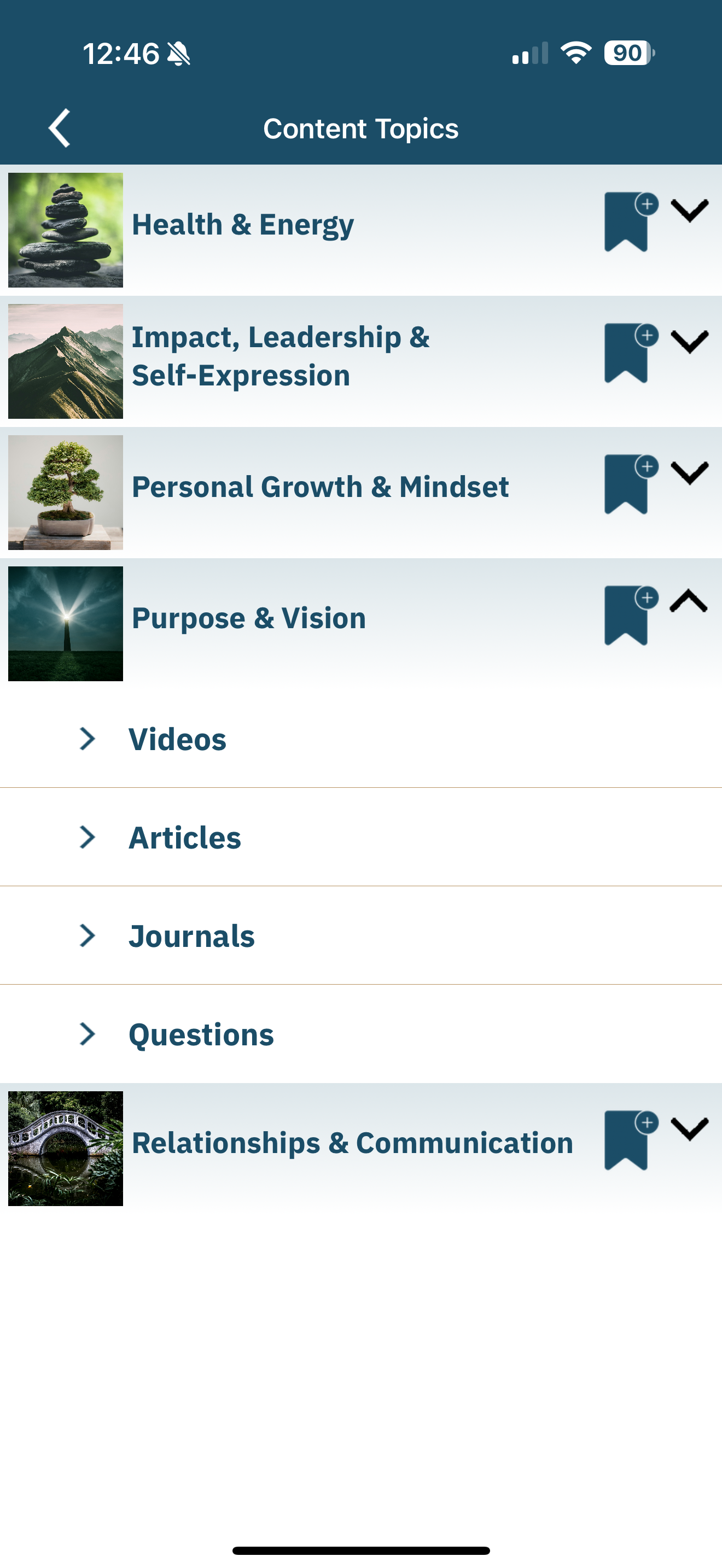722x1568 pixels.
Task: Expand Impact, Leadership & Self-Expression chevron
Action: pyautogui.click(x=689, y=343)
